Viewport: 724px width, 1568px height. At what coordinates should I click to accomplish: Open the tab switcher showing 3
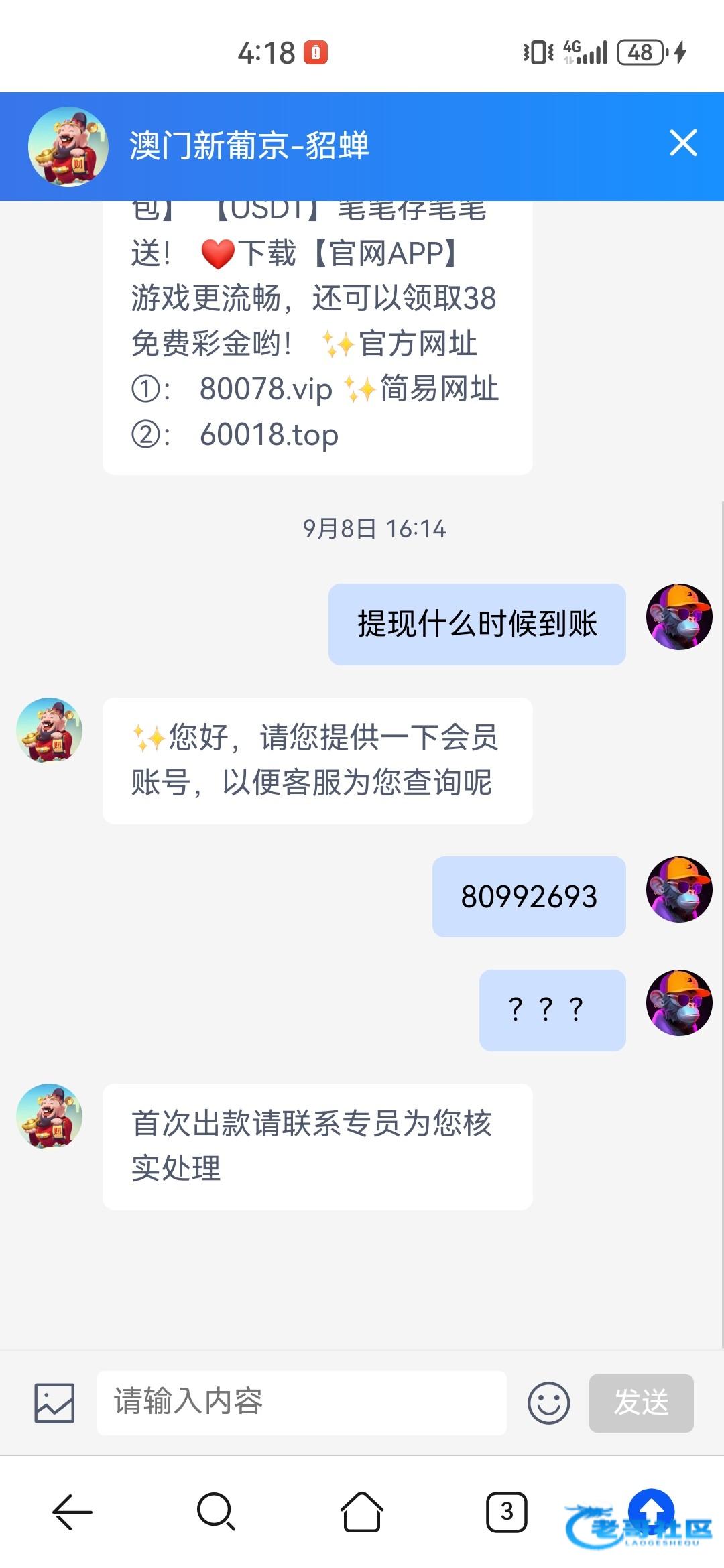(x=507, y=1512)
